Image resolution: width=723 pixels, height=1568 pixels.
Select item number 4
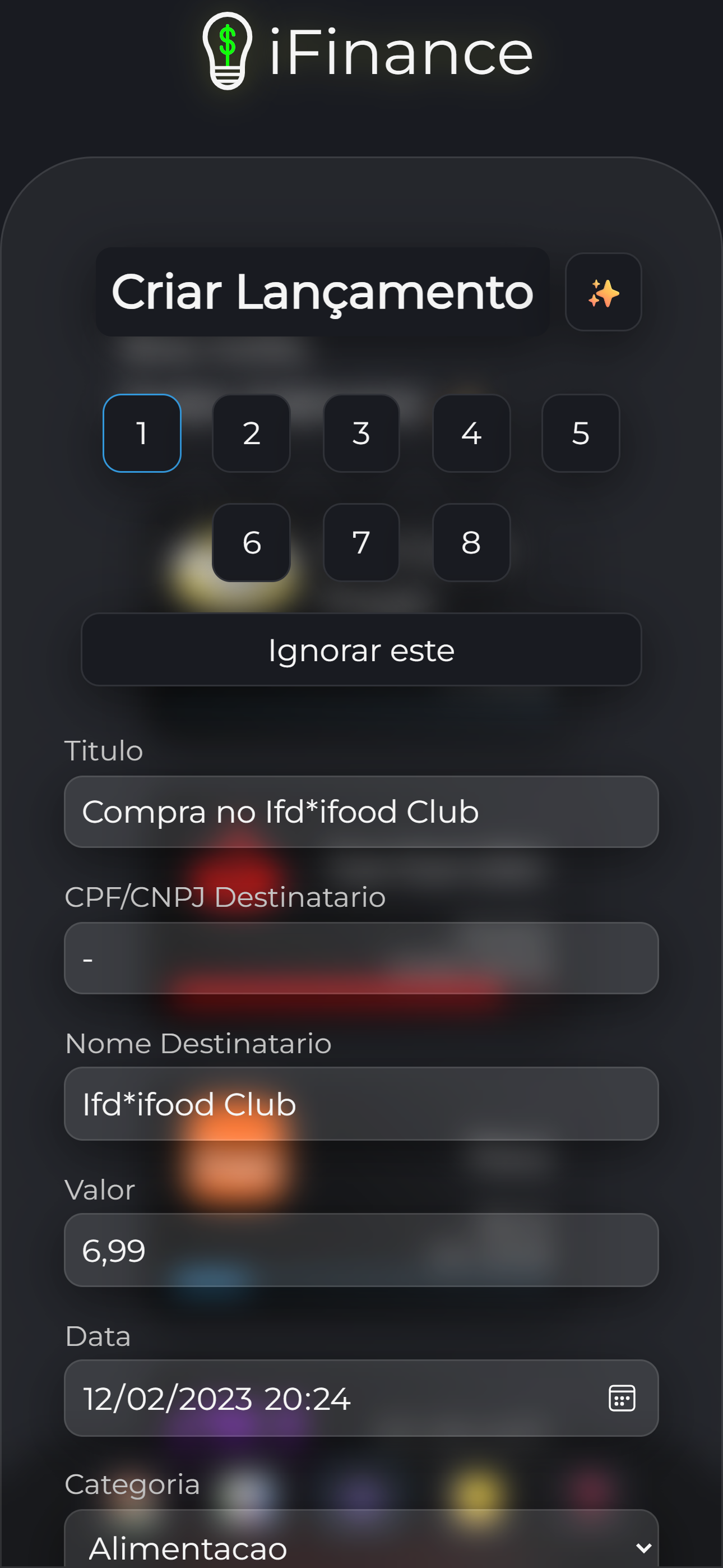click(x=471, y=433)
